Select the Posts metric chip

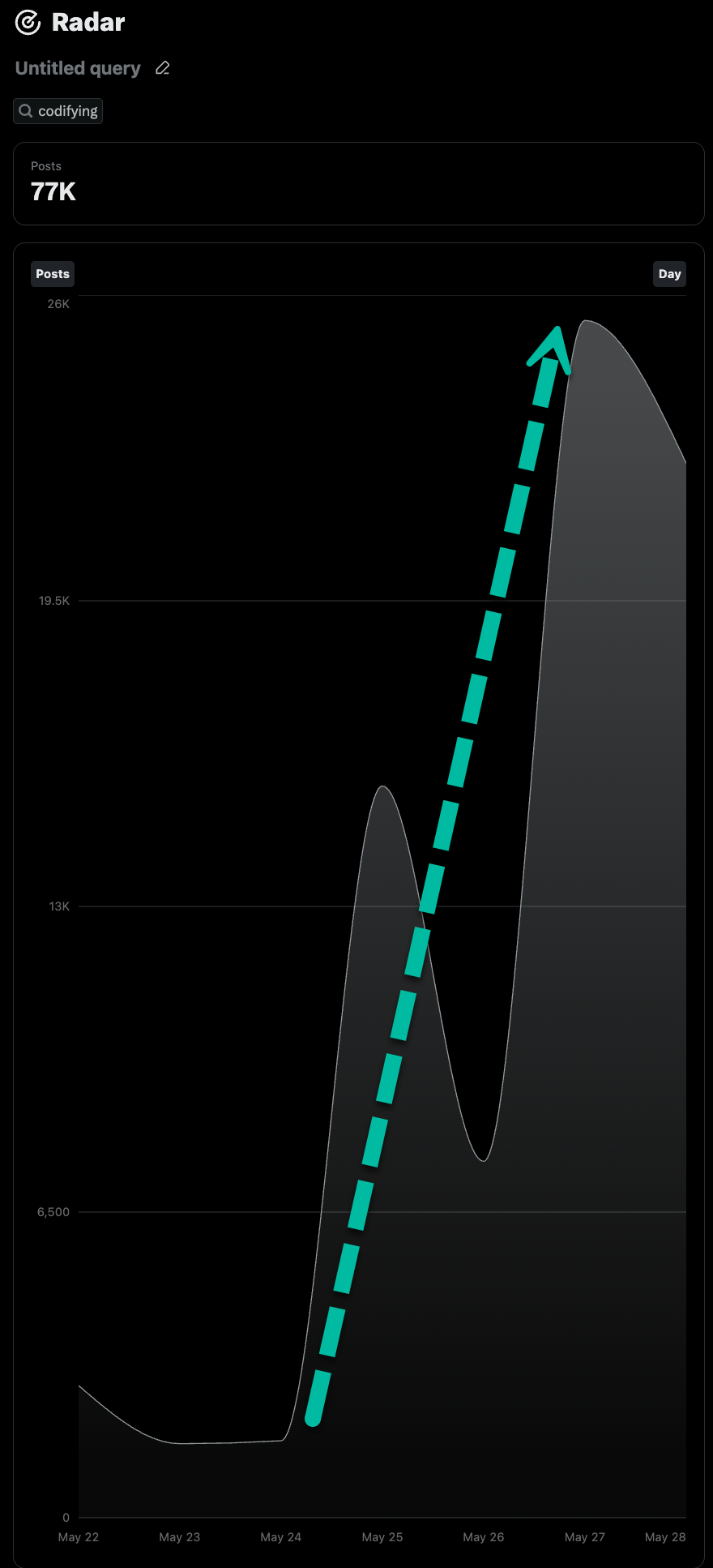point(53,274)
